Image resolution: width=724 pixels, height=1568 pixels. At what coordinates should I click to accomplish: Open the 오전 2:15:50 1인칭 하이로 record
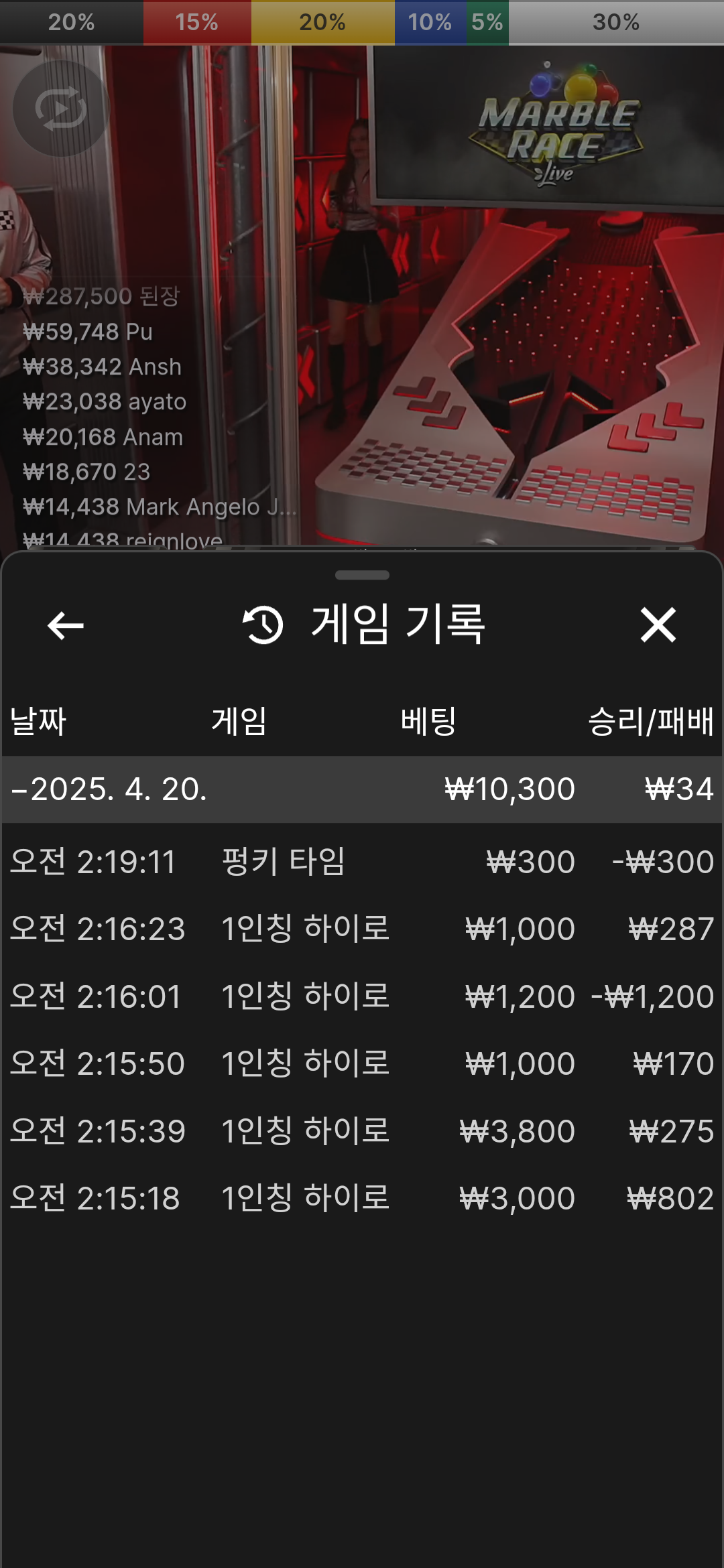tap(362, 1063)
